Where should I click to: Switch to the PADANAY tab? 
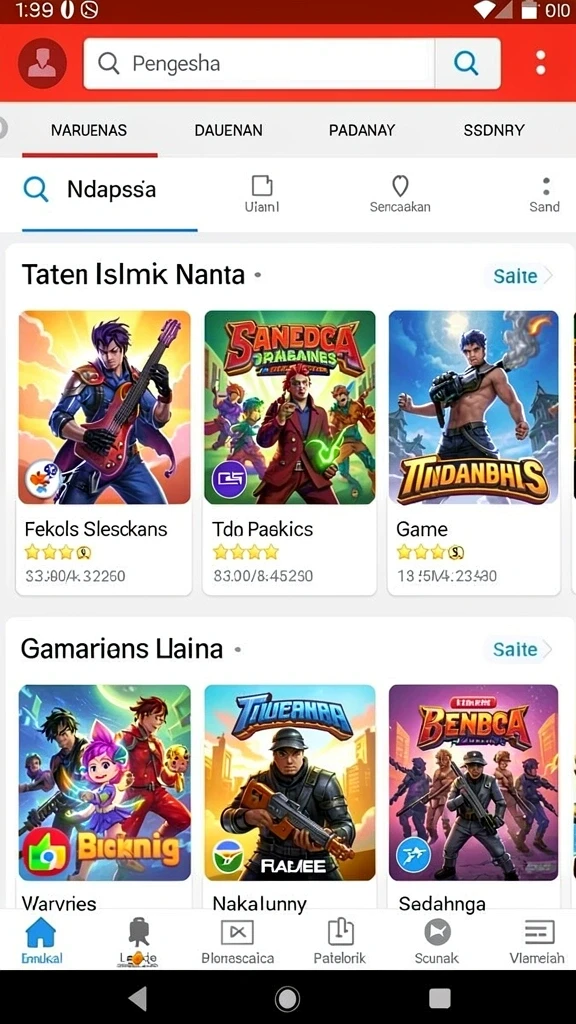(362, 130)
